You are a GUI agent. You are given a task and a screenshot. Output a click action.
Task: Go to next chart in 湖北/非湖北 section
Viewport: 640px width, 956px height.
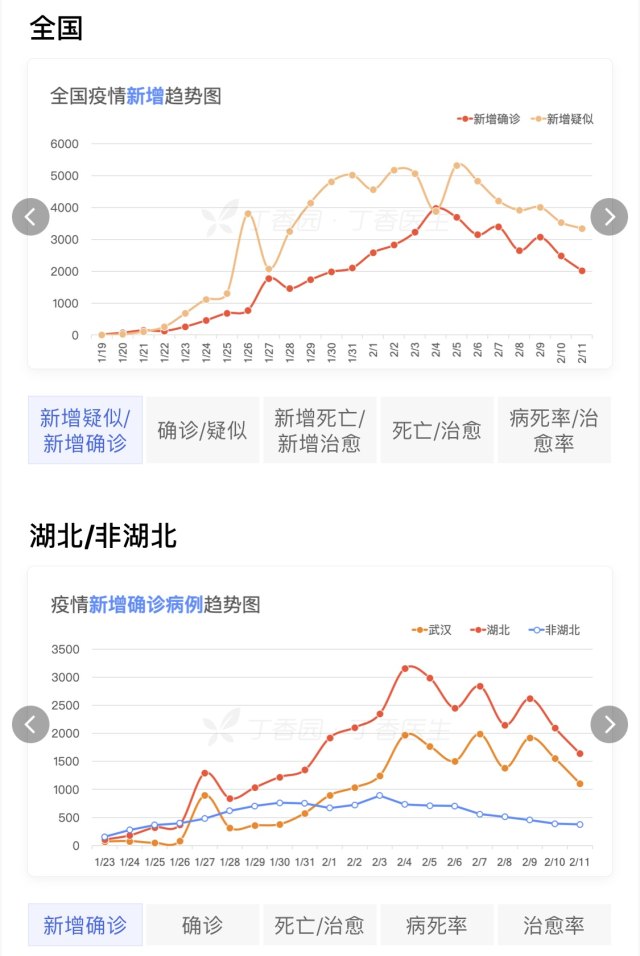[x=609, y=724]
